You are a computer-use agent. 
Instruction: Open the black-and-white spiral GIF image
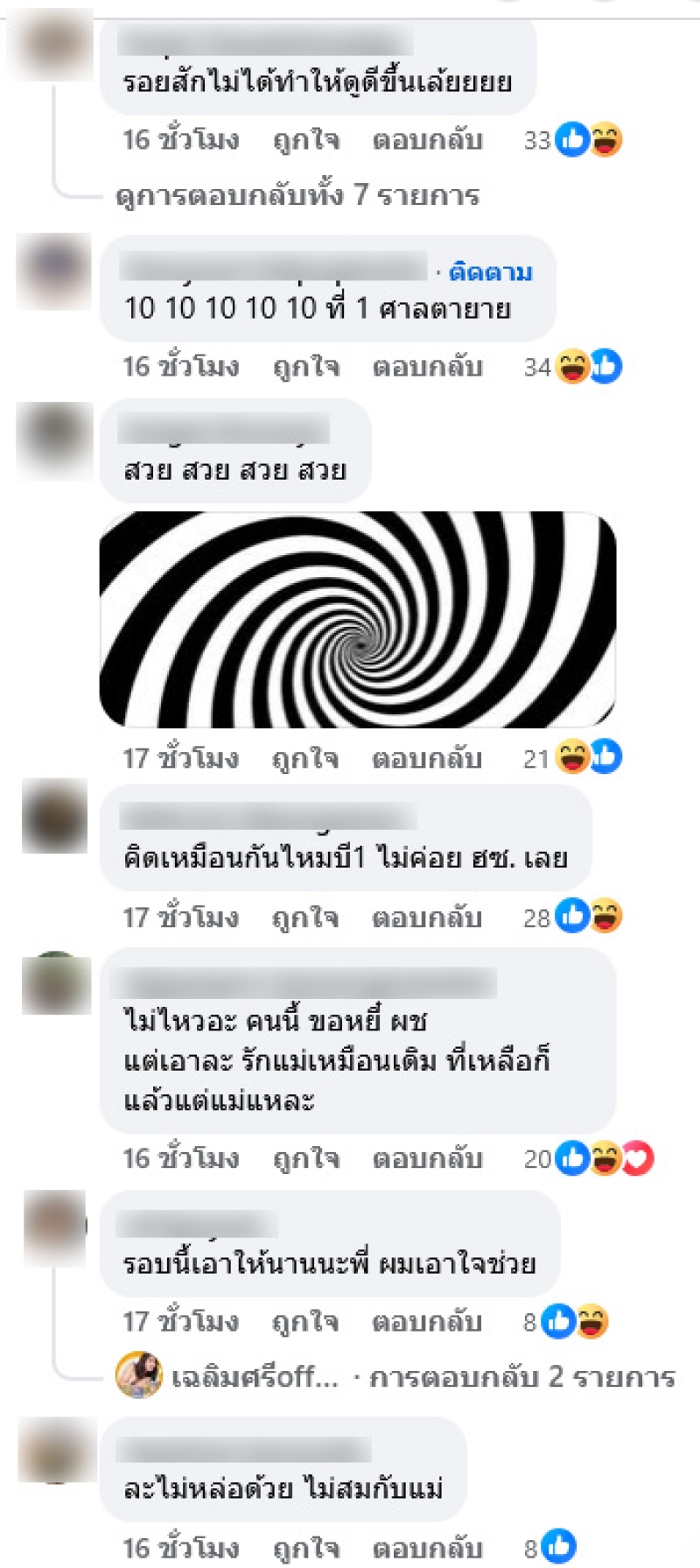pyautogui.click(x=358, y=619)
